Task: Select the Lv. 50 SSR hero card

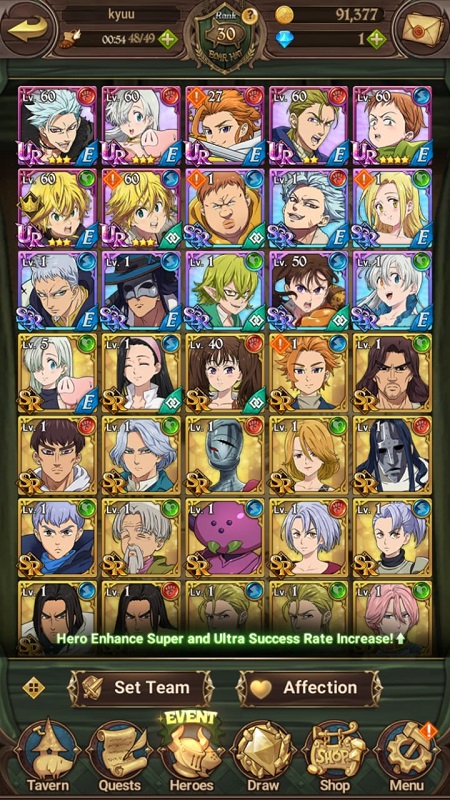Action: (309, 290)
